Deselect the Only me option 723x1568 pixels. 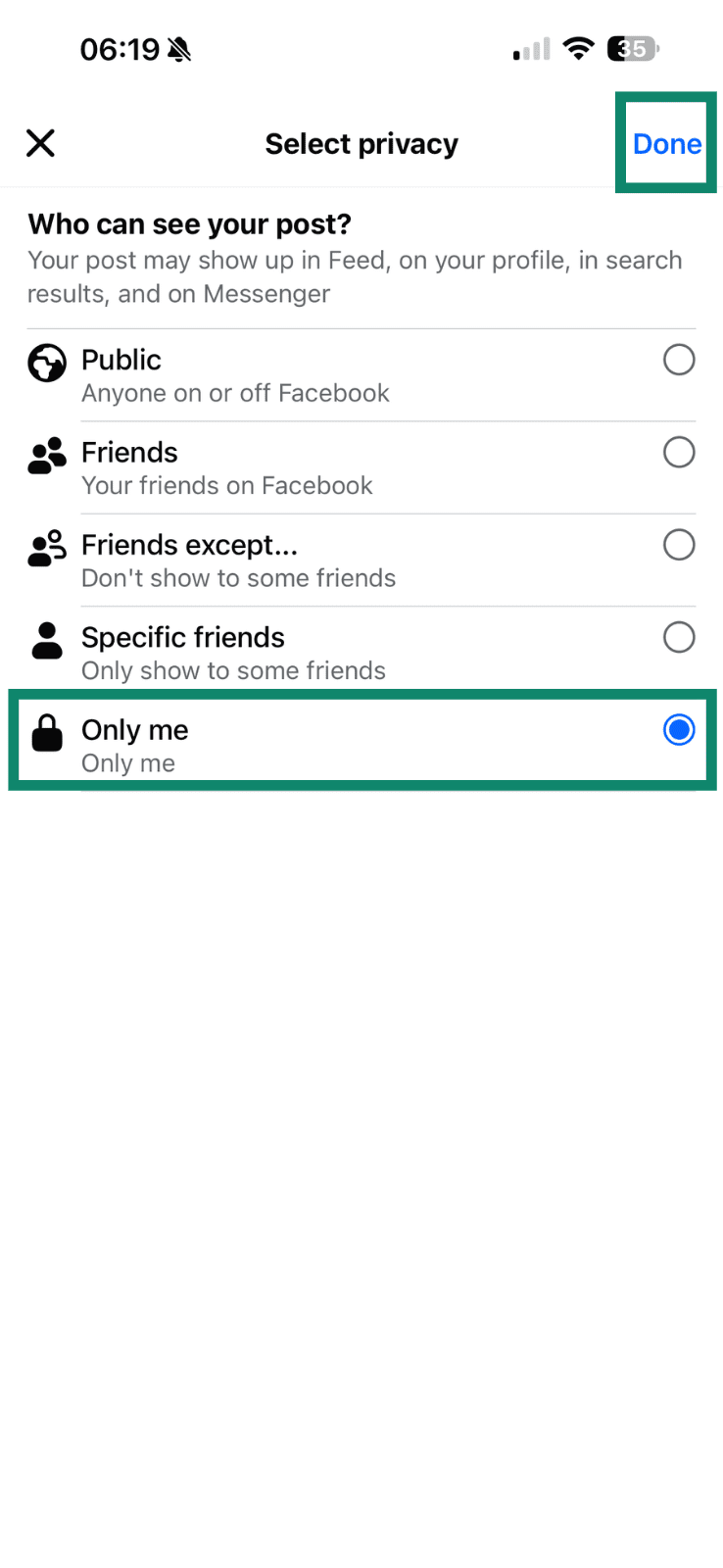click(679, 730)
